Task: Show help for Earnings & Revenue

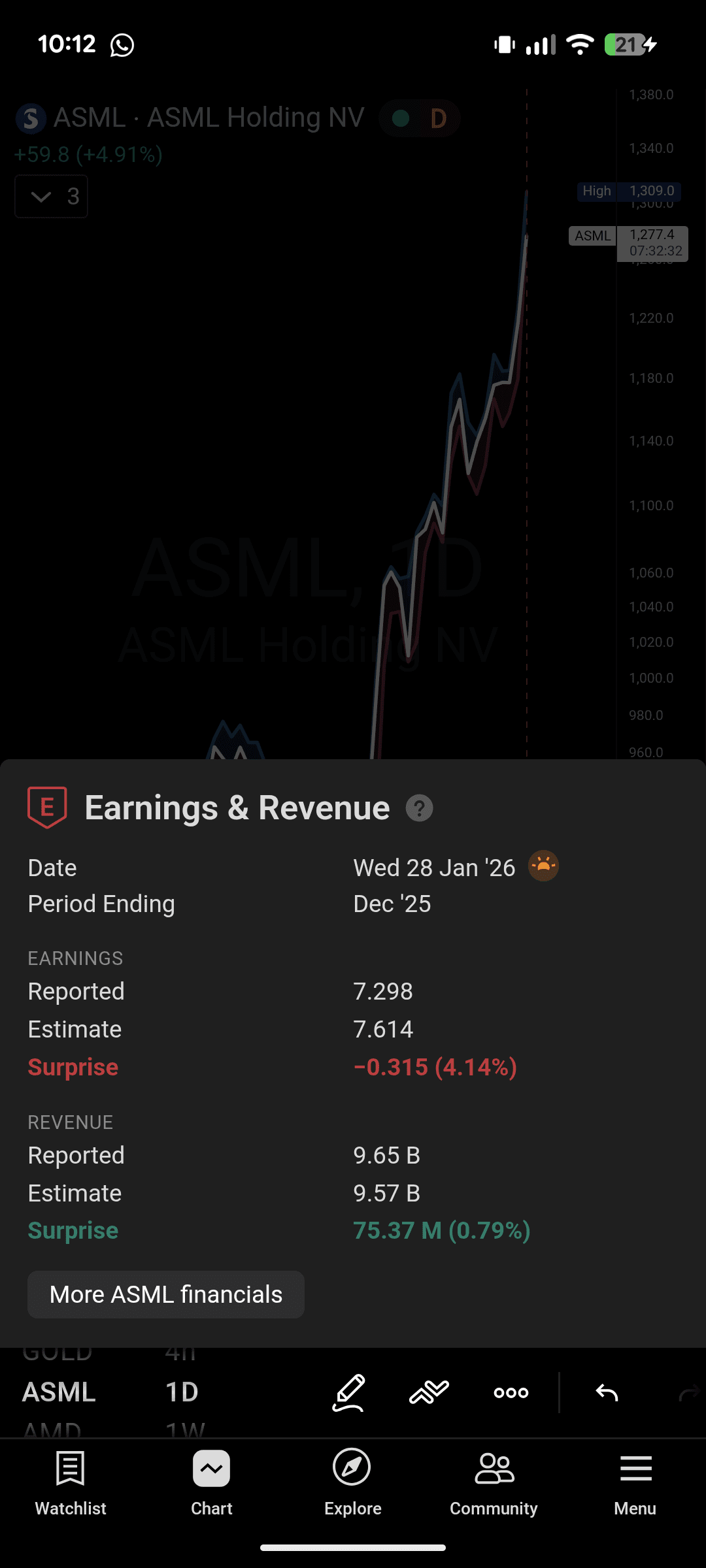Action: [x=419, y=808]
